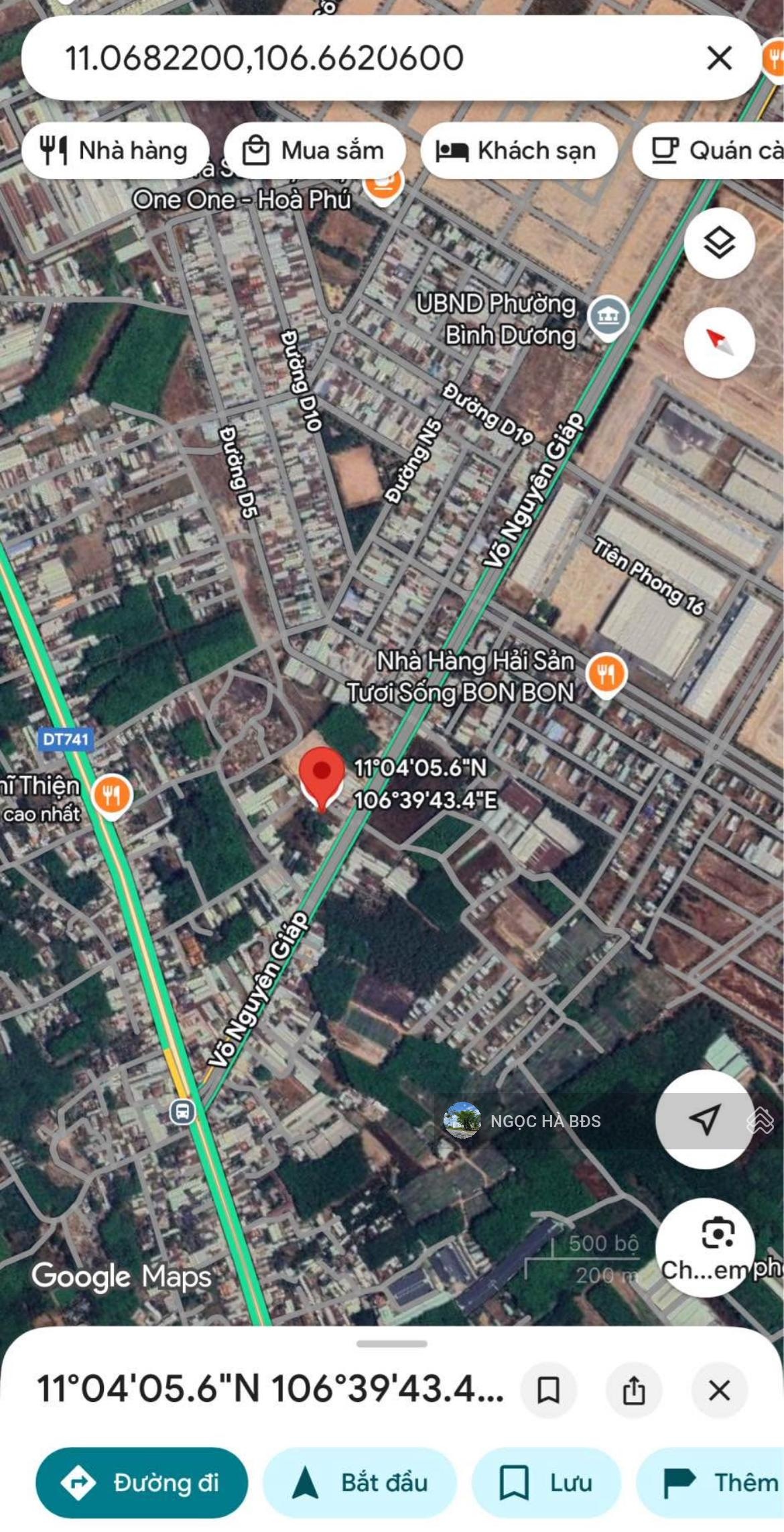Tap the coordinates search field
Screen dimensions: 784x1532
[335, 58]
